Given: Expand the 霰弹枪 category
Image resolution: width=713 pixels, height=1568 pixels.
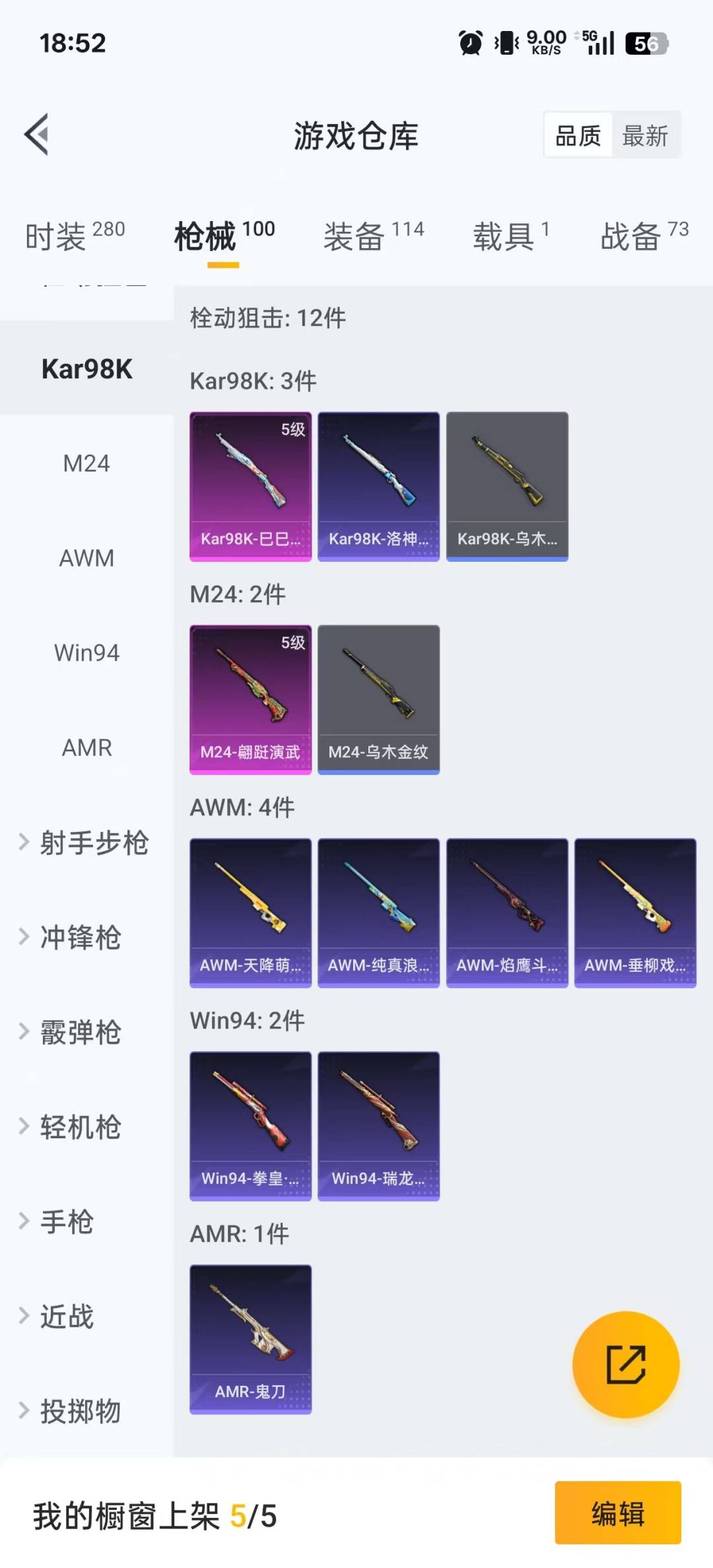Looking at the screenshot, I should pyautogui.click(x=79, y=1032).
